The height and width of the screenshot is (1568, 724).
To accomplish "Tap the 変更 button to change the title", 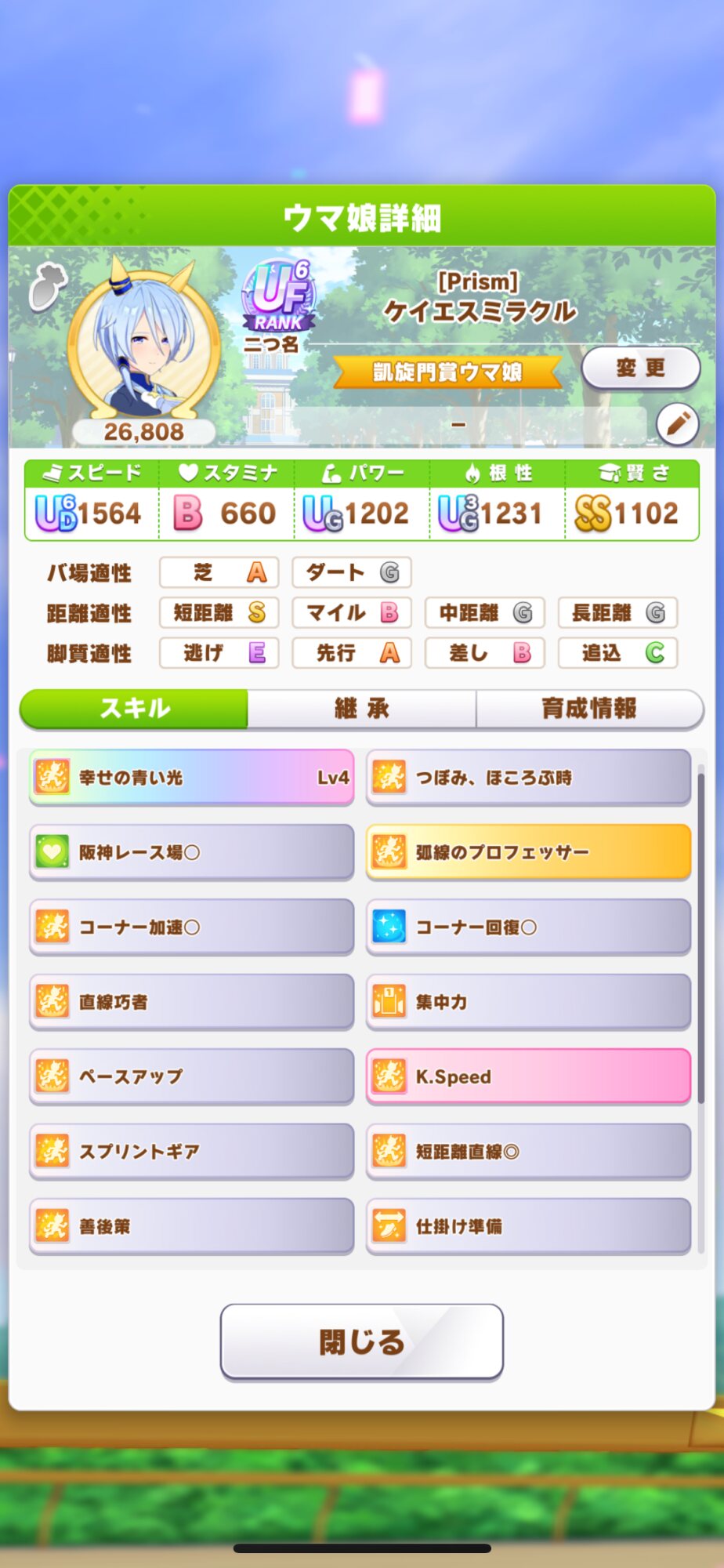I will (640, 368).
